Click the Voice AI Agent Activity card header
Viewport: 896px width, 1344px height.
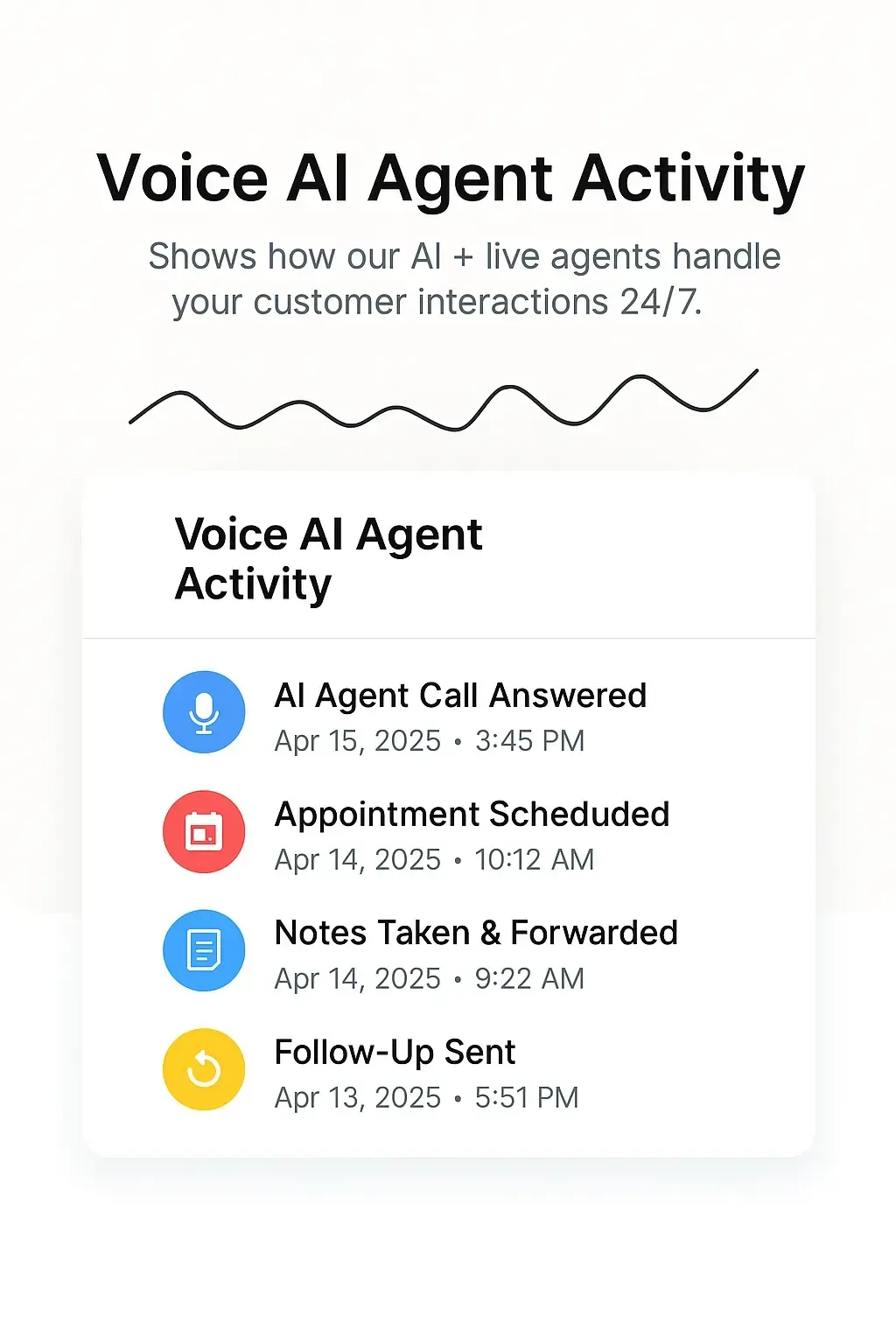(328, 557)
